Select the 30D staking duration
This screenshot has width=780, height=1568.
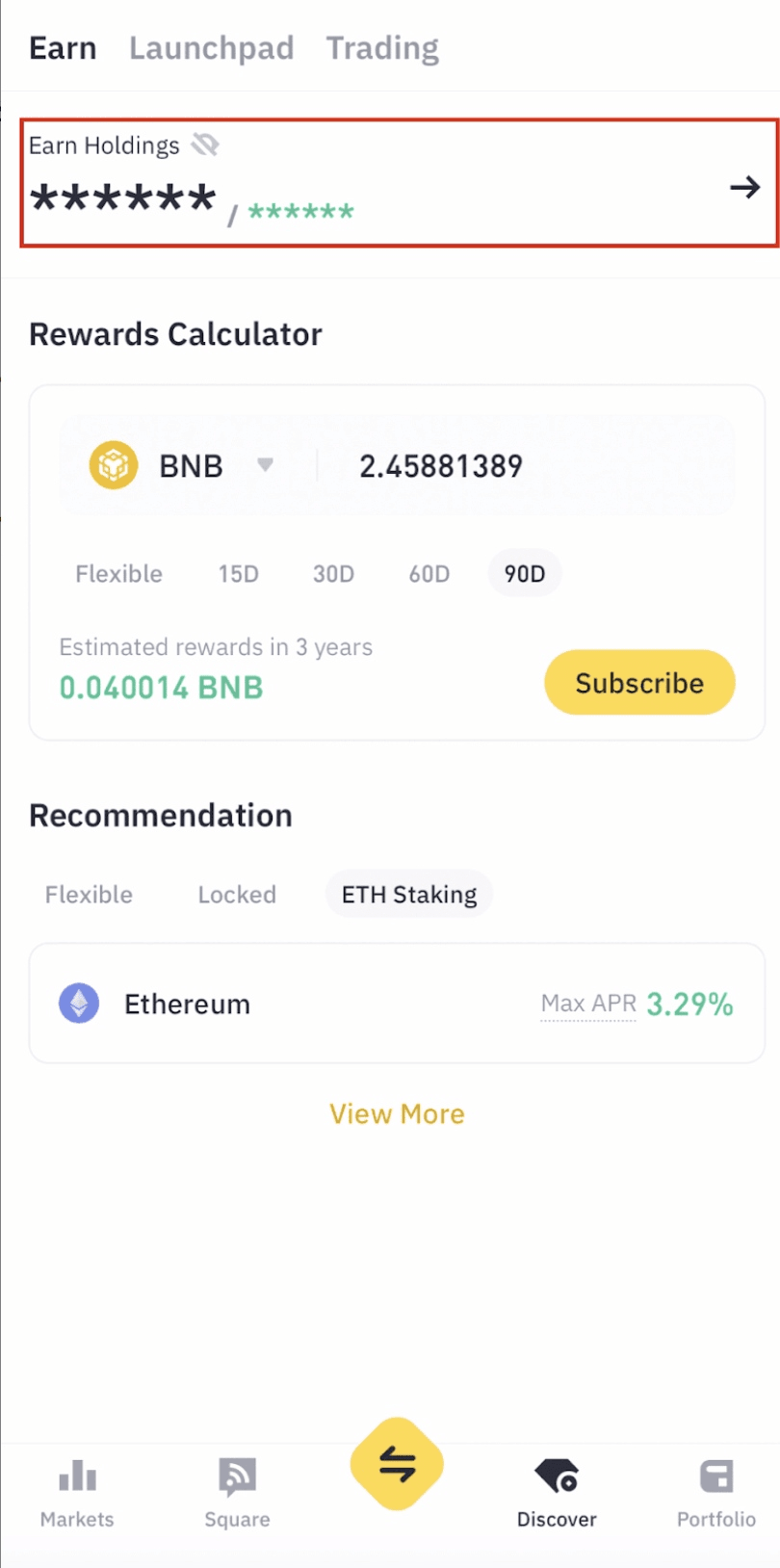point(332,573)
